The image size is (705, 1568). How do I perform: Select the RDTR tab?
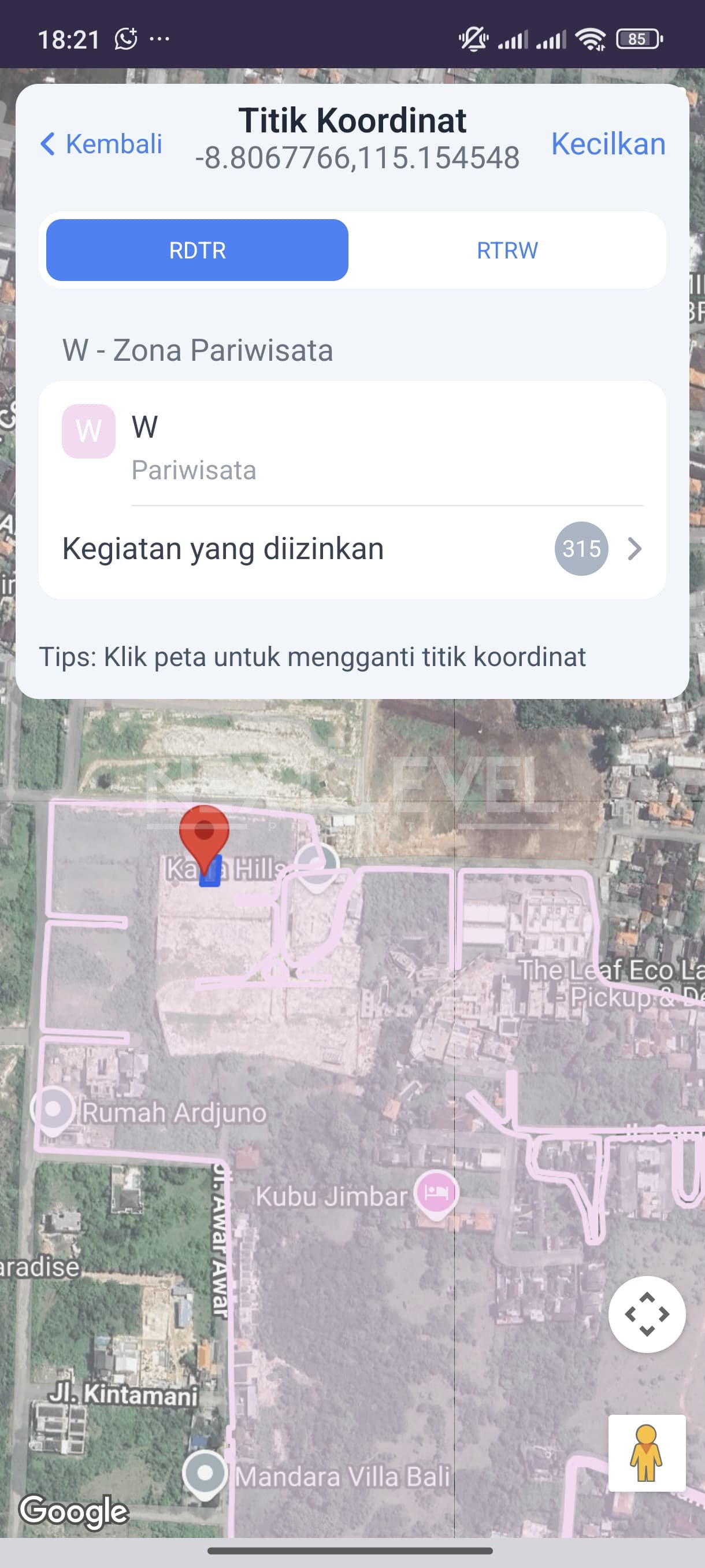[x=197, y=250]
